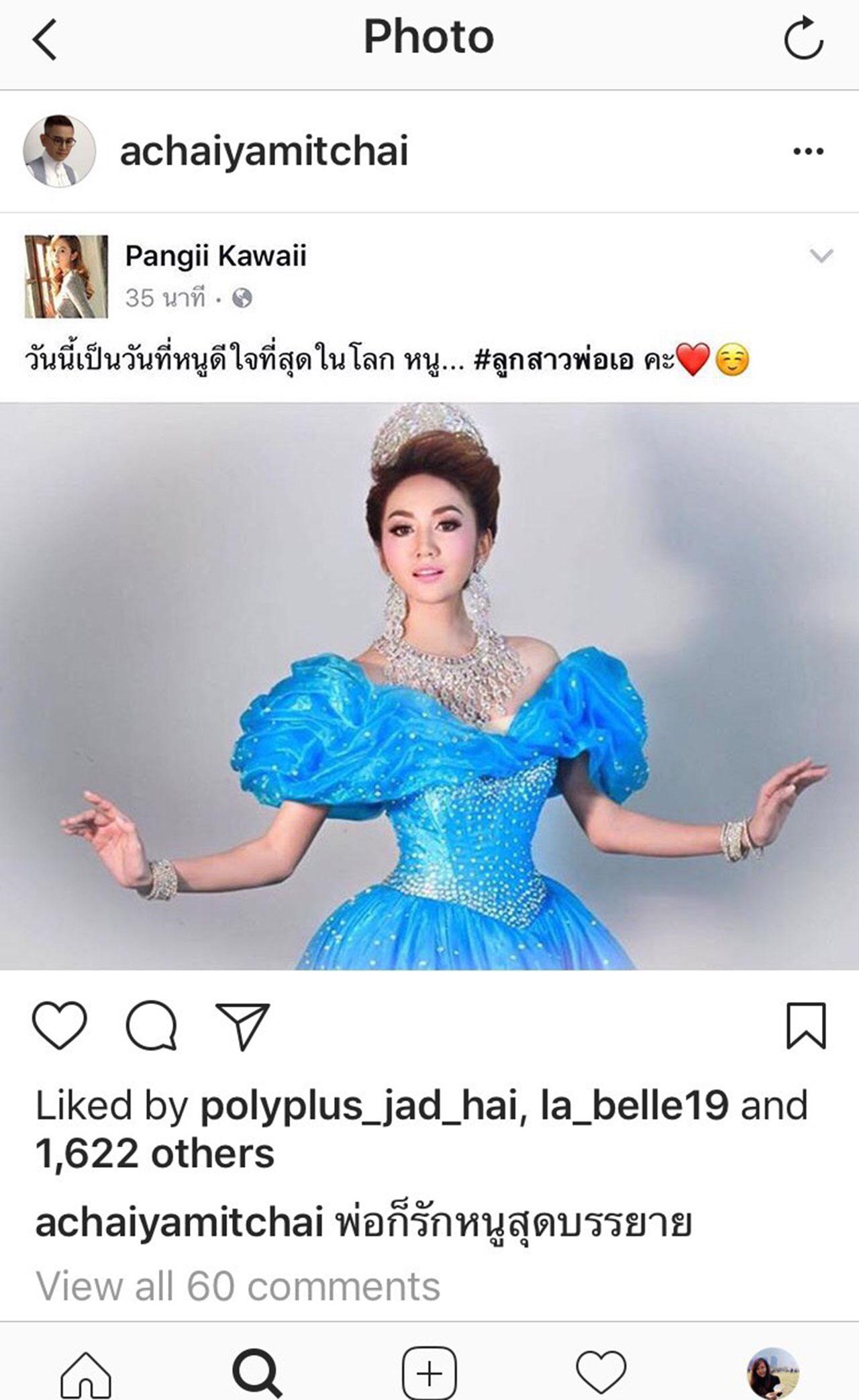
Task: Like this photo with the heart icon
Action: (x=60, y=1026)
